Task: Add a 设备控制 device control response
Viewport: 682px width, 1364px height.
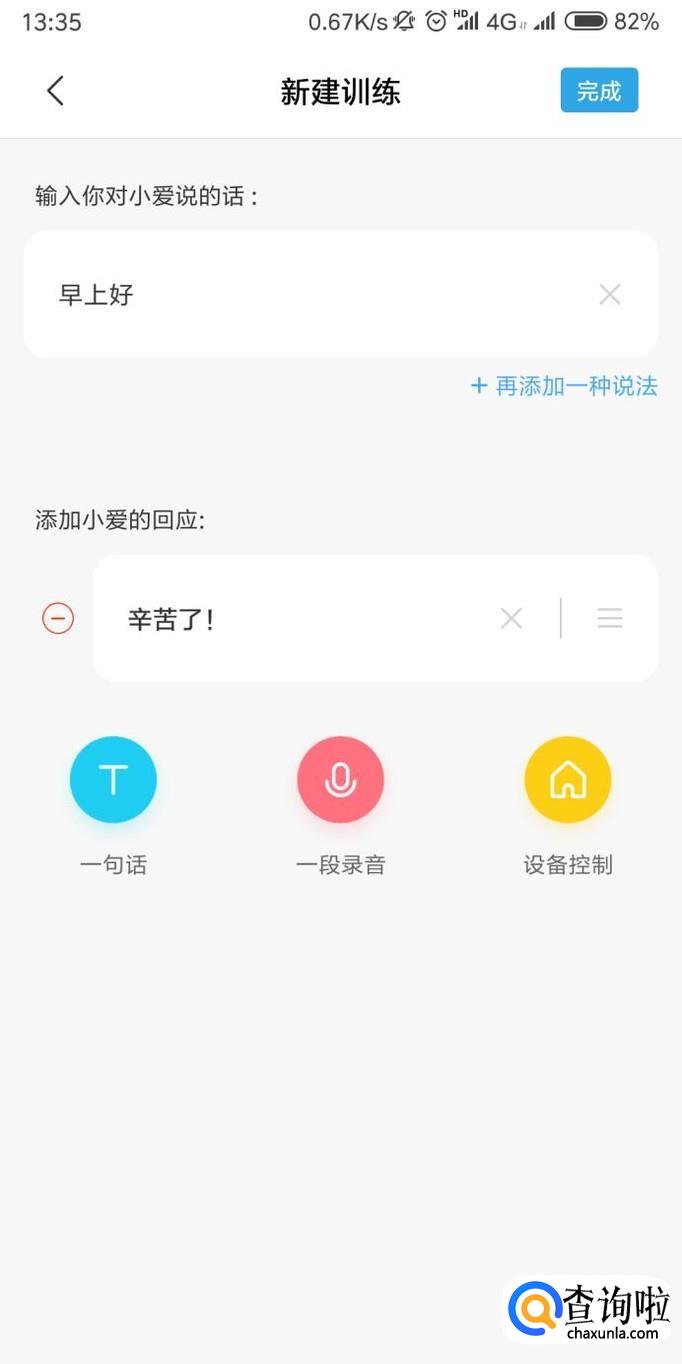Action: tap(567, 780)
